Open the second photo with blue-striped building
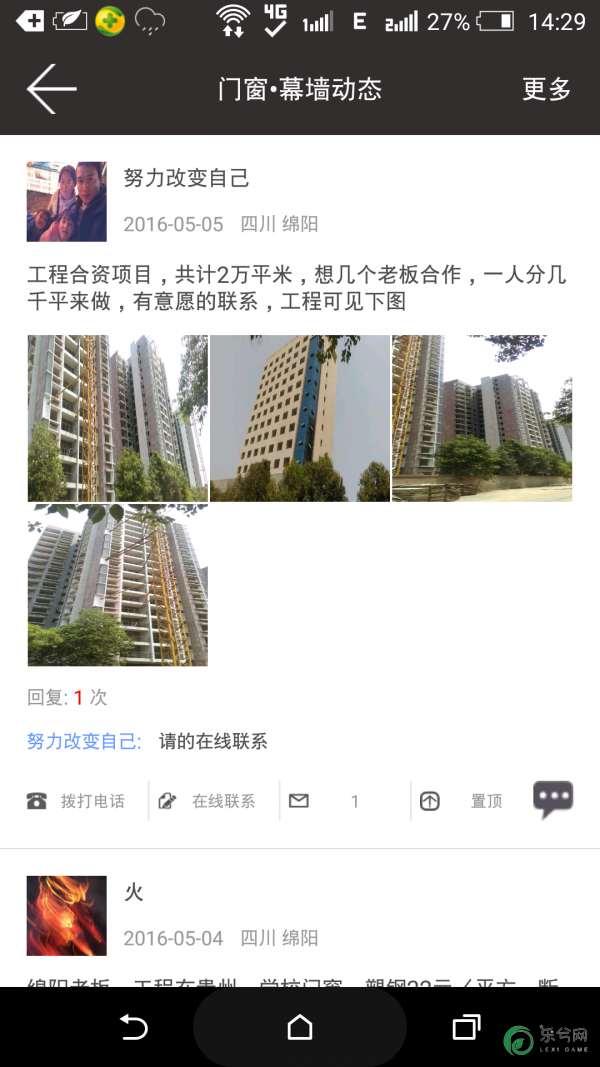 click(300, 418)
